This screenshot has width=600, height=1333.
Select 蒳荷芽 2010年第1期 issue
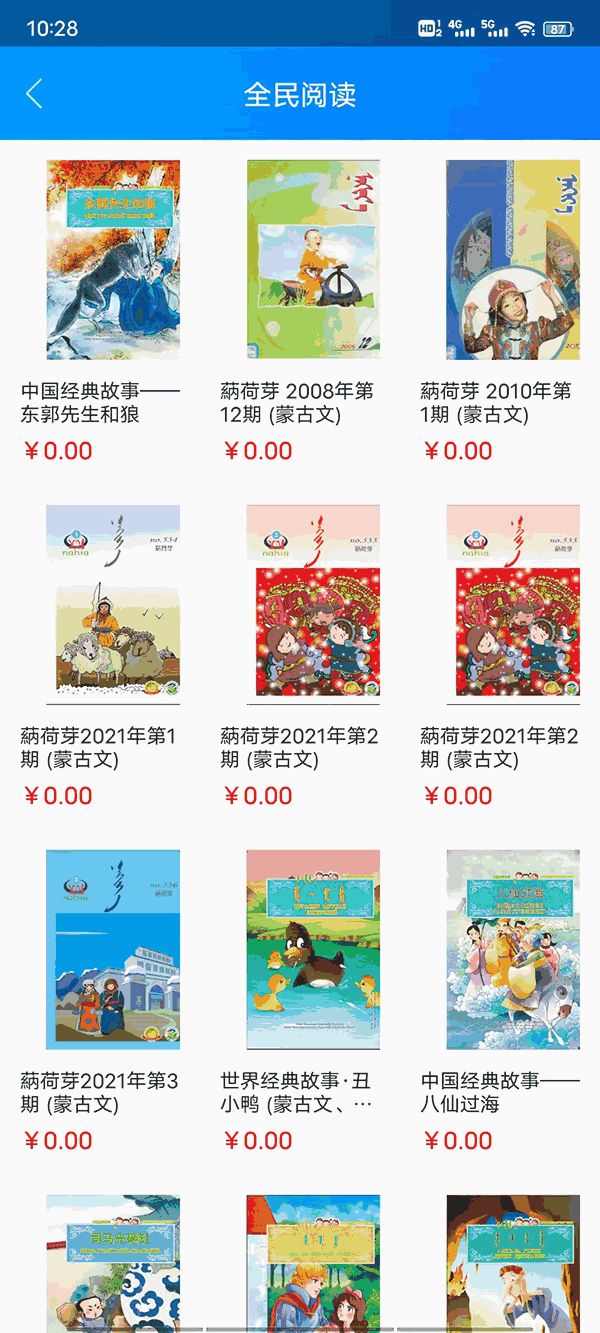tap(513, 260)
